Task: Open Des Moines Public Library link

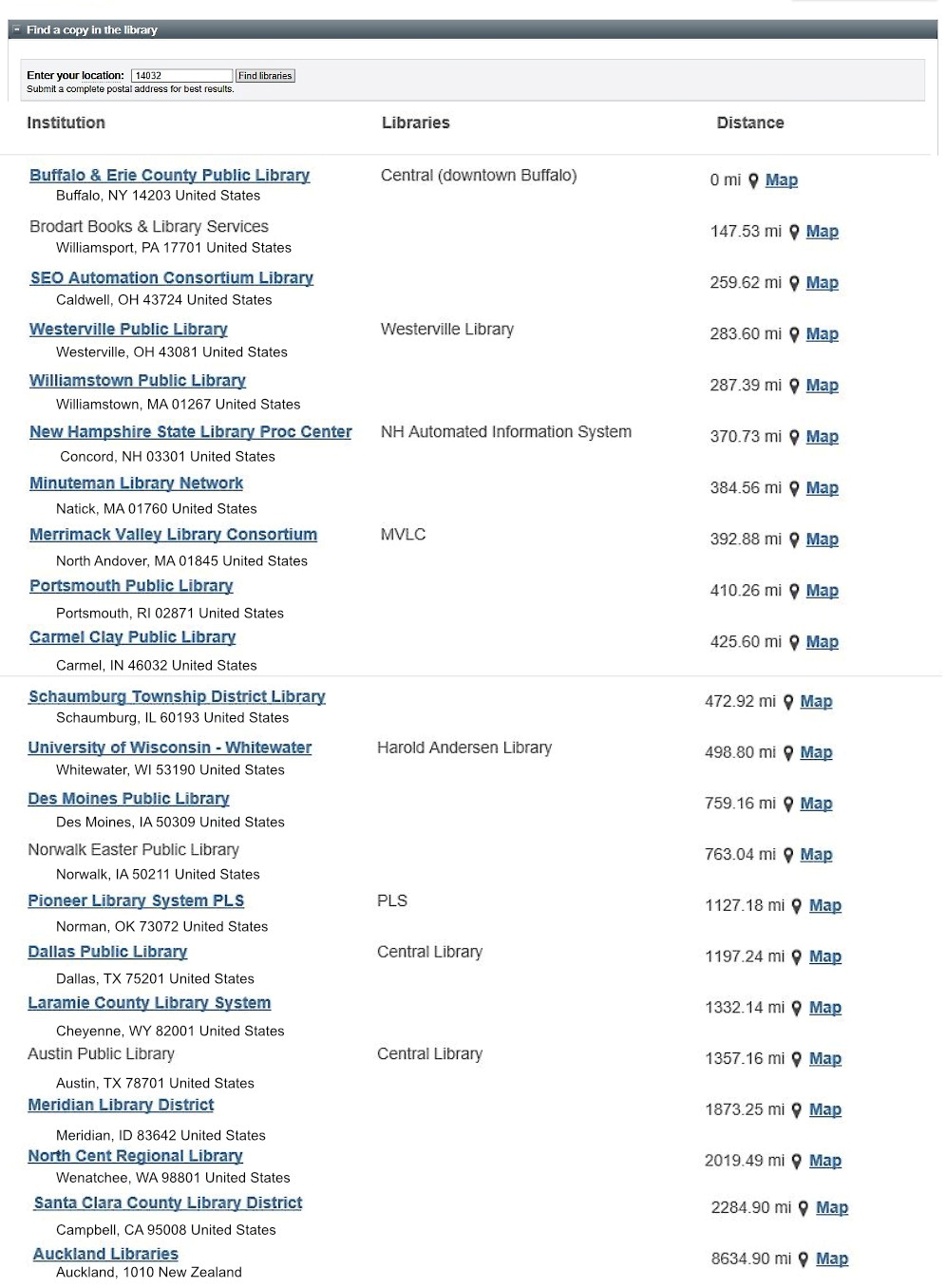Action: pyautogui.click(x=128, y=799)
